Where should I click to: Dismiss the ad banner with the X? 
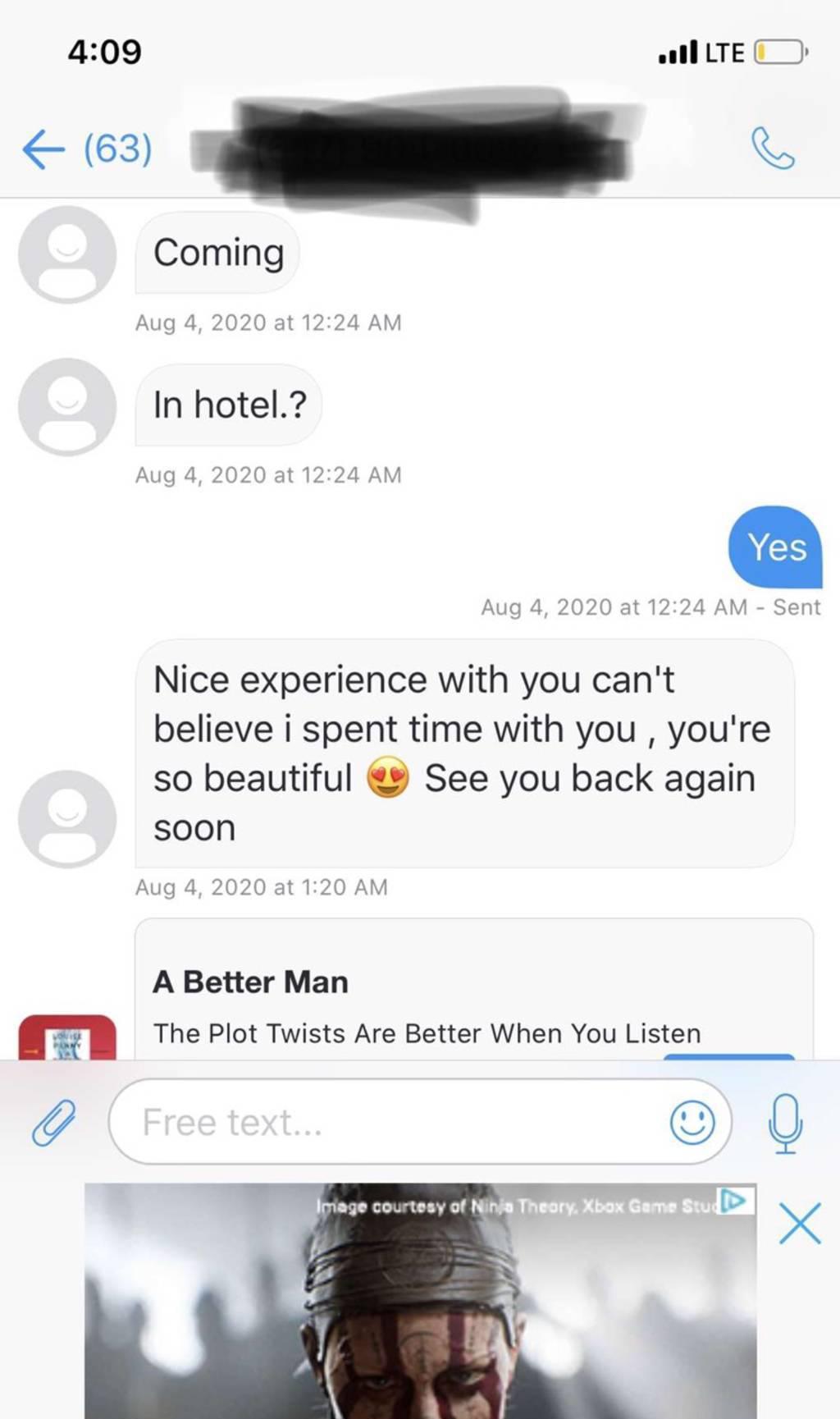point(800,1224)
